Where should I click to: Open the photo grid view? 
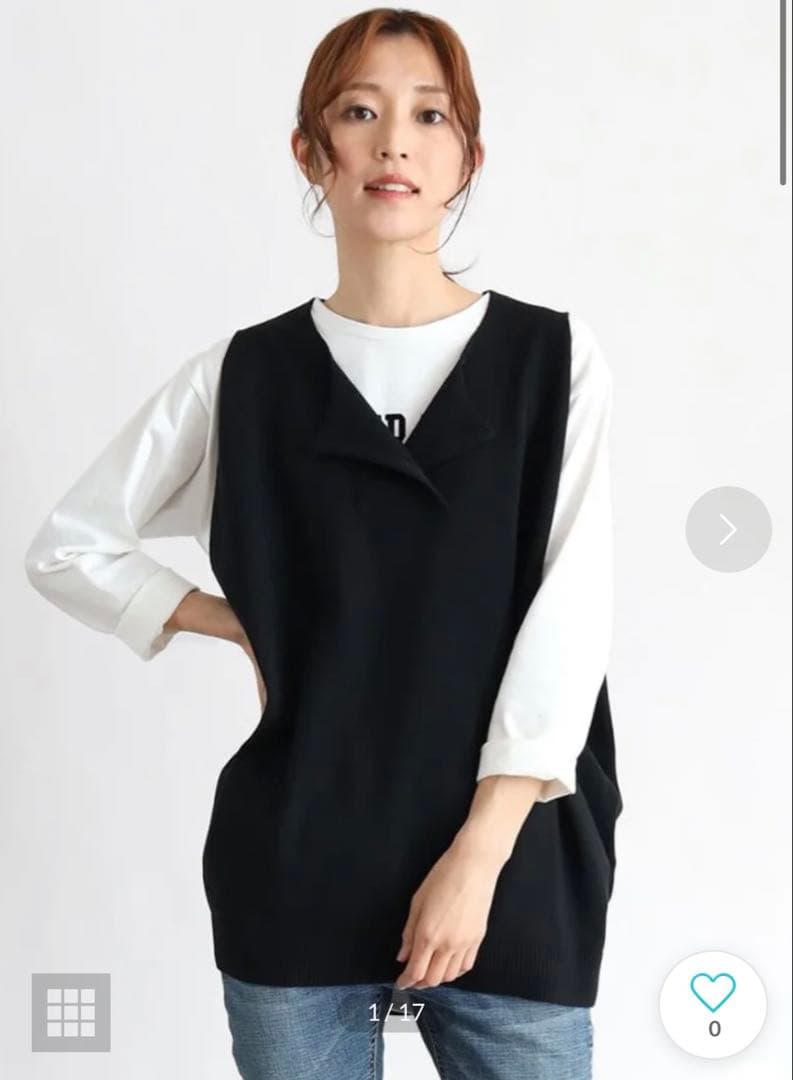pos(71,1012)
